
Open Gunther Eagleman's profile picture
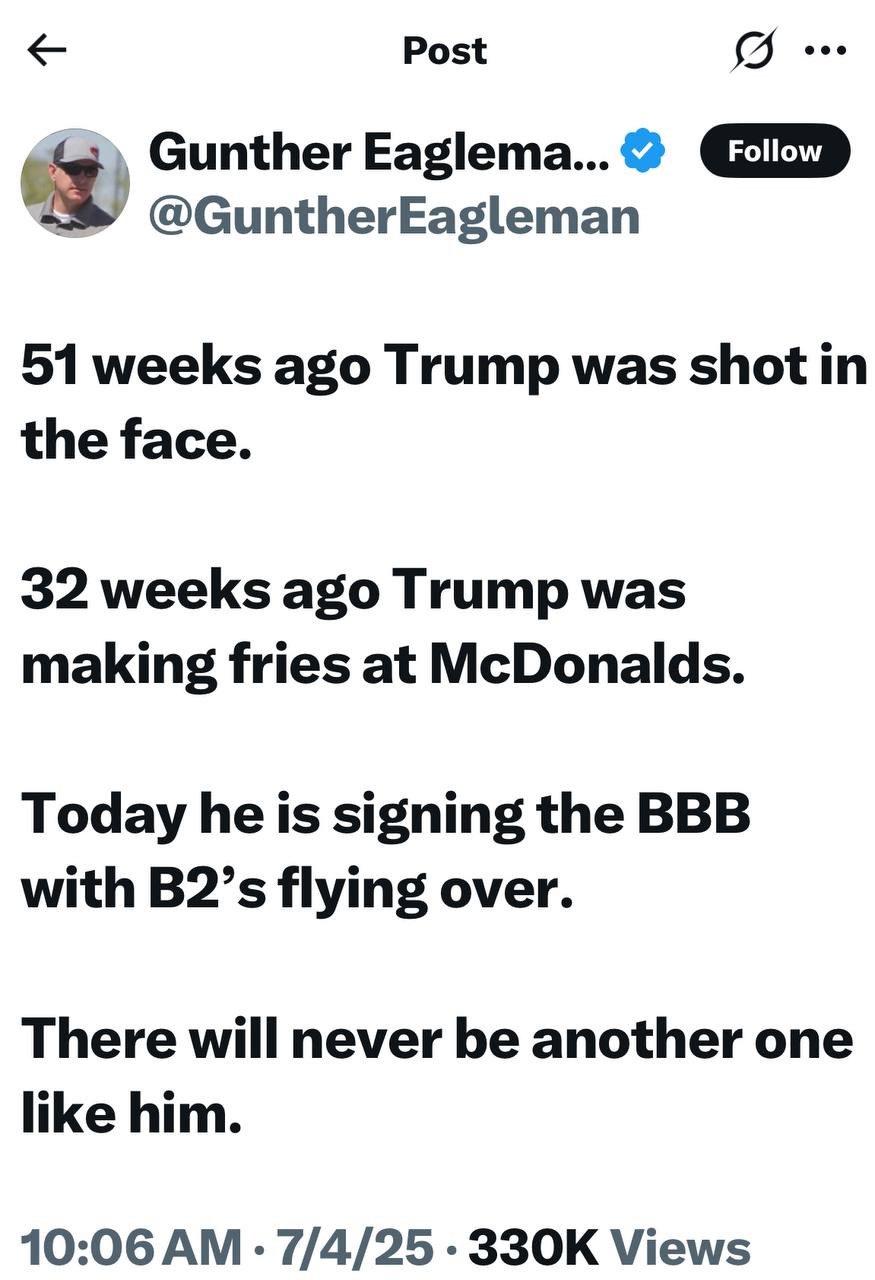[75, 183]
